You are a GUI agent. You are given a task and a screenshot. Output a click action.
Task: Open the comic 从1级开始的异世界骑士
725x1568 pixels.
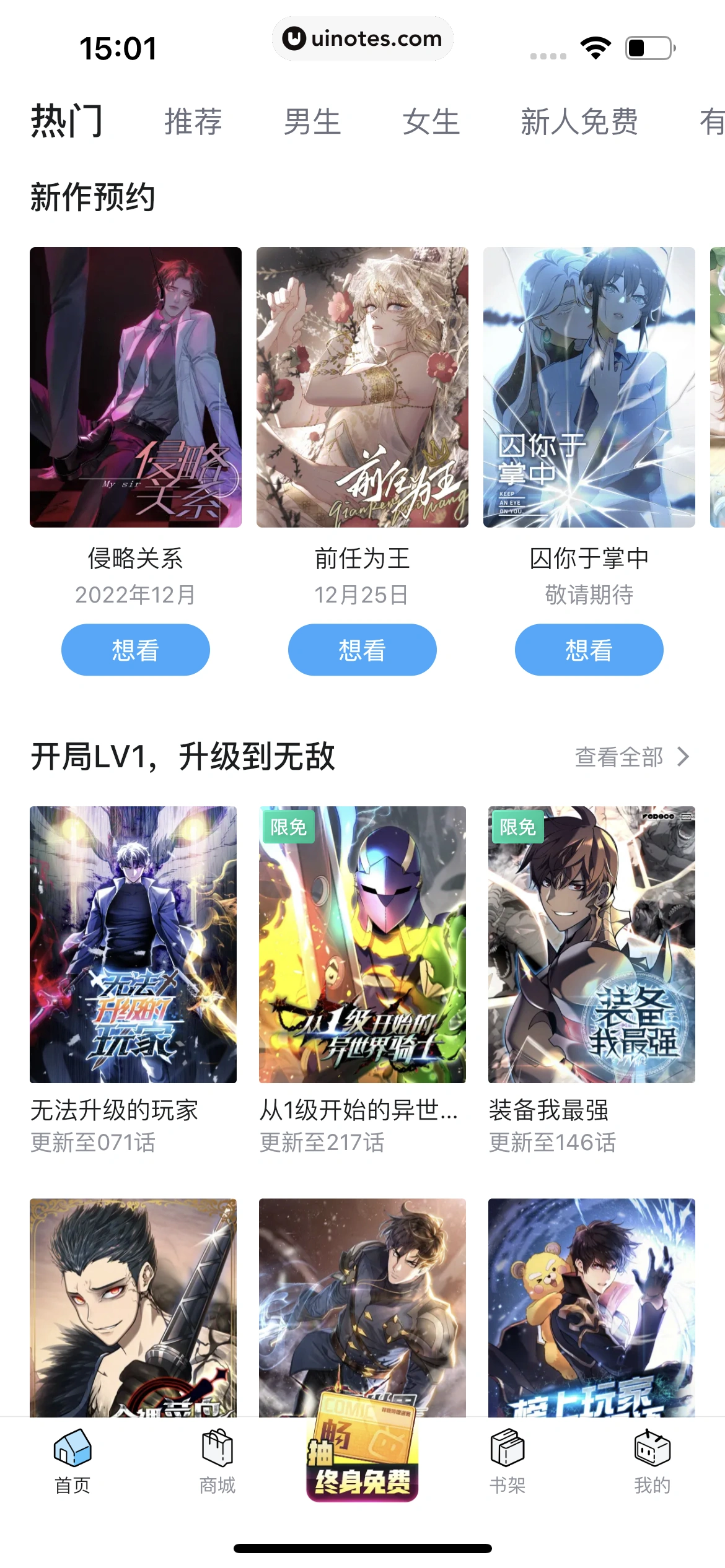[362, 944]
